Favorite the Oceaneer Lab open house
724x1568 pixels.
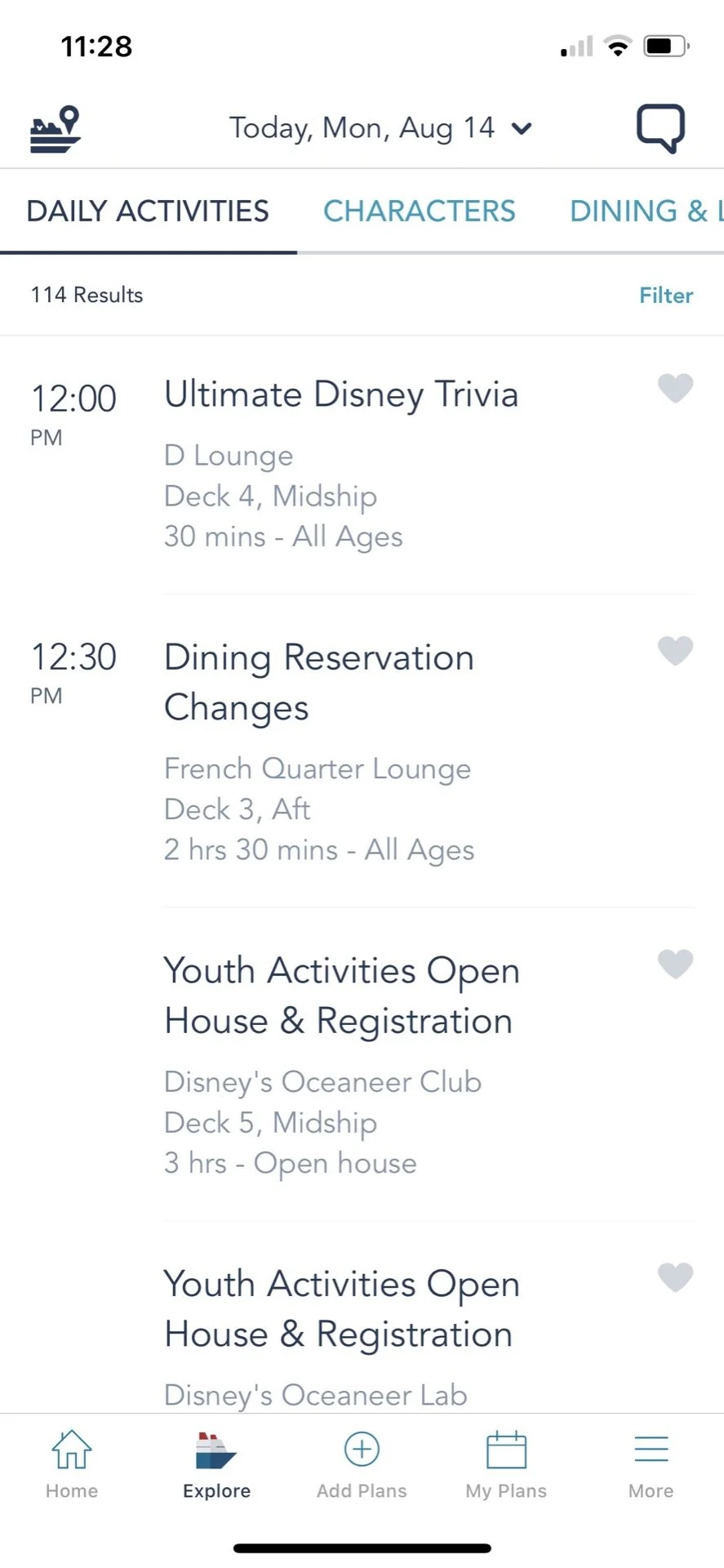click(675, 1276)
